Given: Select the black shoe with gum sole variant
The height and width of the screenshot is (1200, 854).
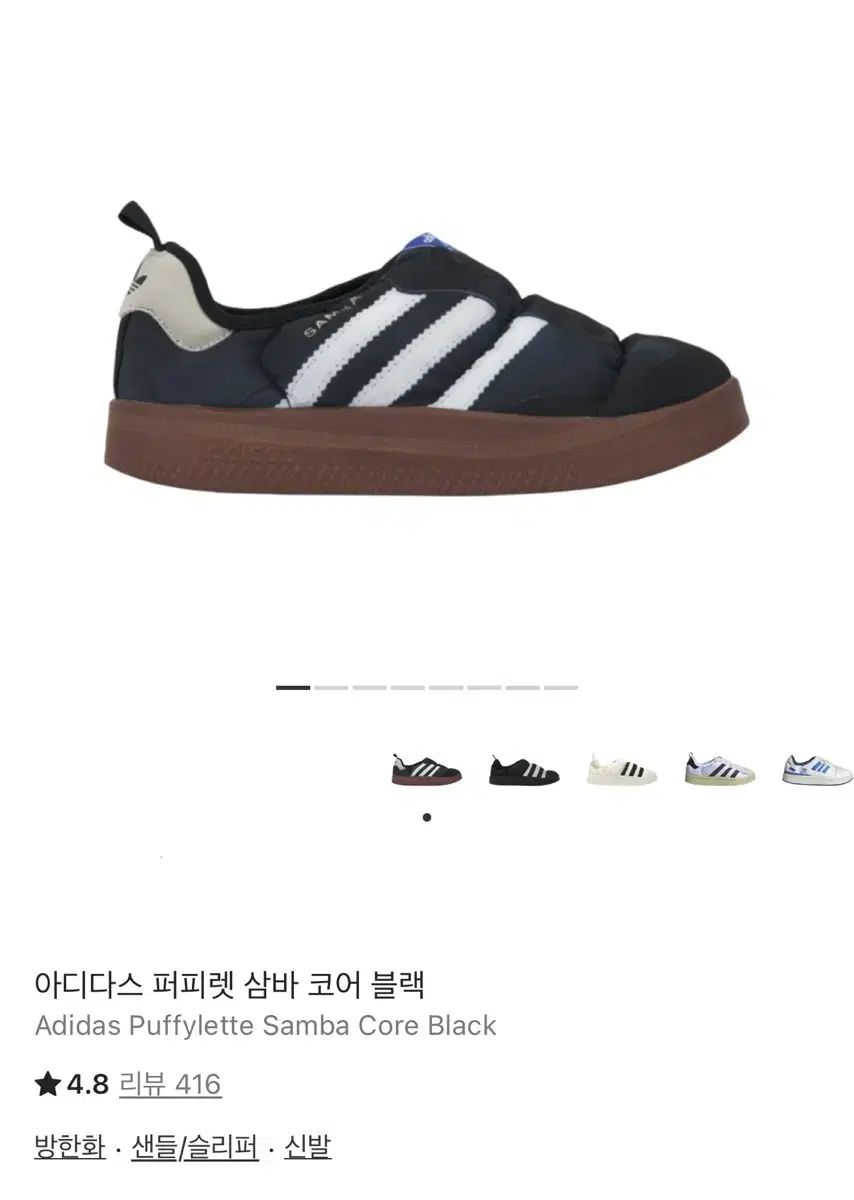Looking at the screenshot, I should click(x=427, y=771).
